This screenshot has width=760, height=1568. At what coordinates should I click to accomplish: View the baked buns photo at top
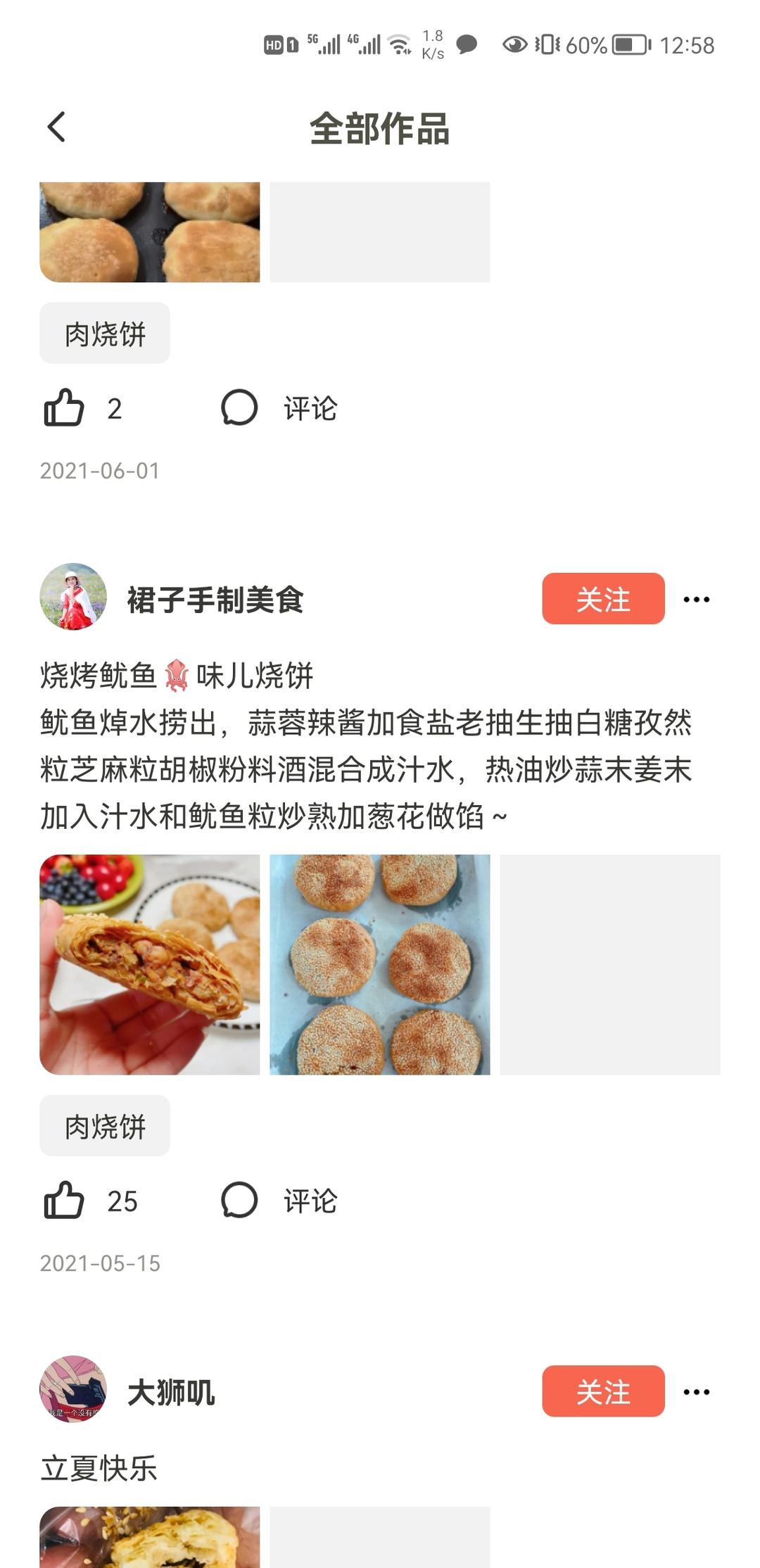tap(149, 232)
